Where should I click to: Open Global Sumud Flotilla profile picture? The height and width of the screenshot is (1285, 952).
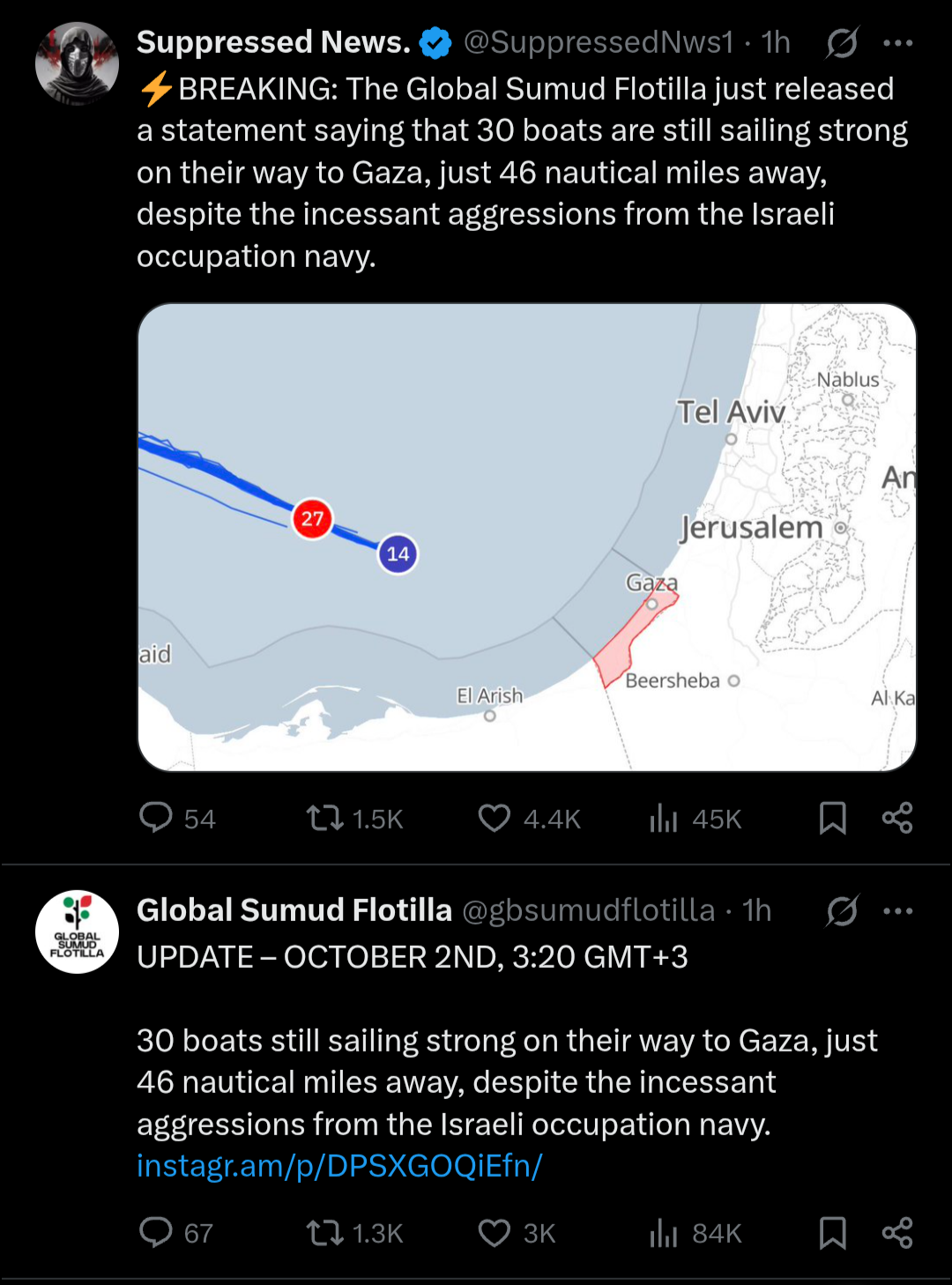point(77,932)
